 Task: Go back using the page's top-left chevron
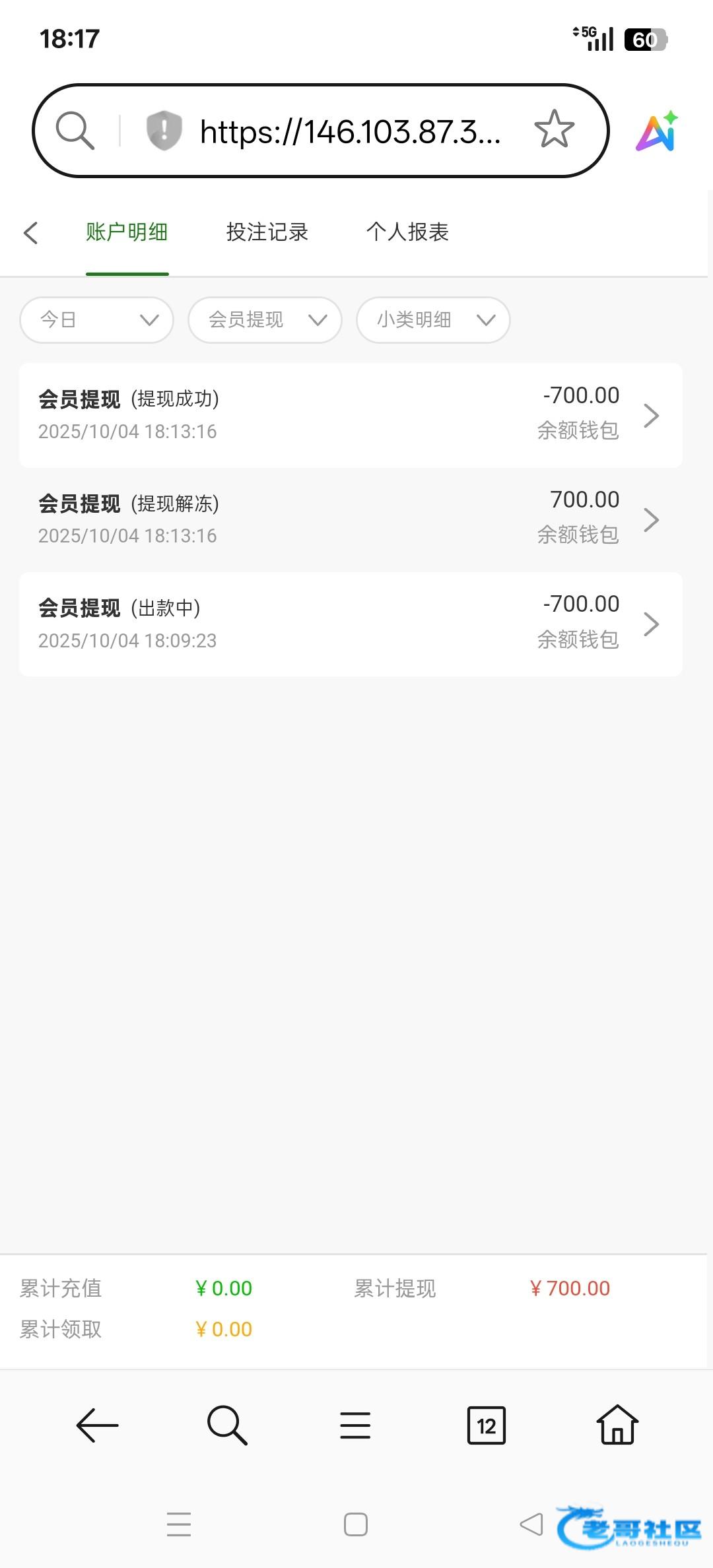[x=31, y=232]
